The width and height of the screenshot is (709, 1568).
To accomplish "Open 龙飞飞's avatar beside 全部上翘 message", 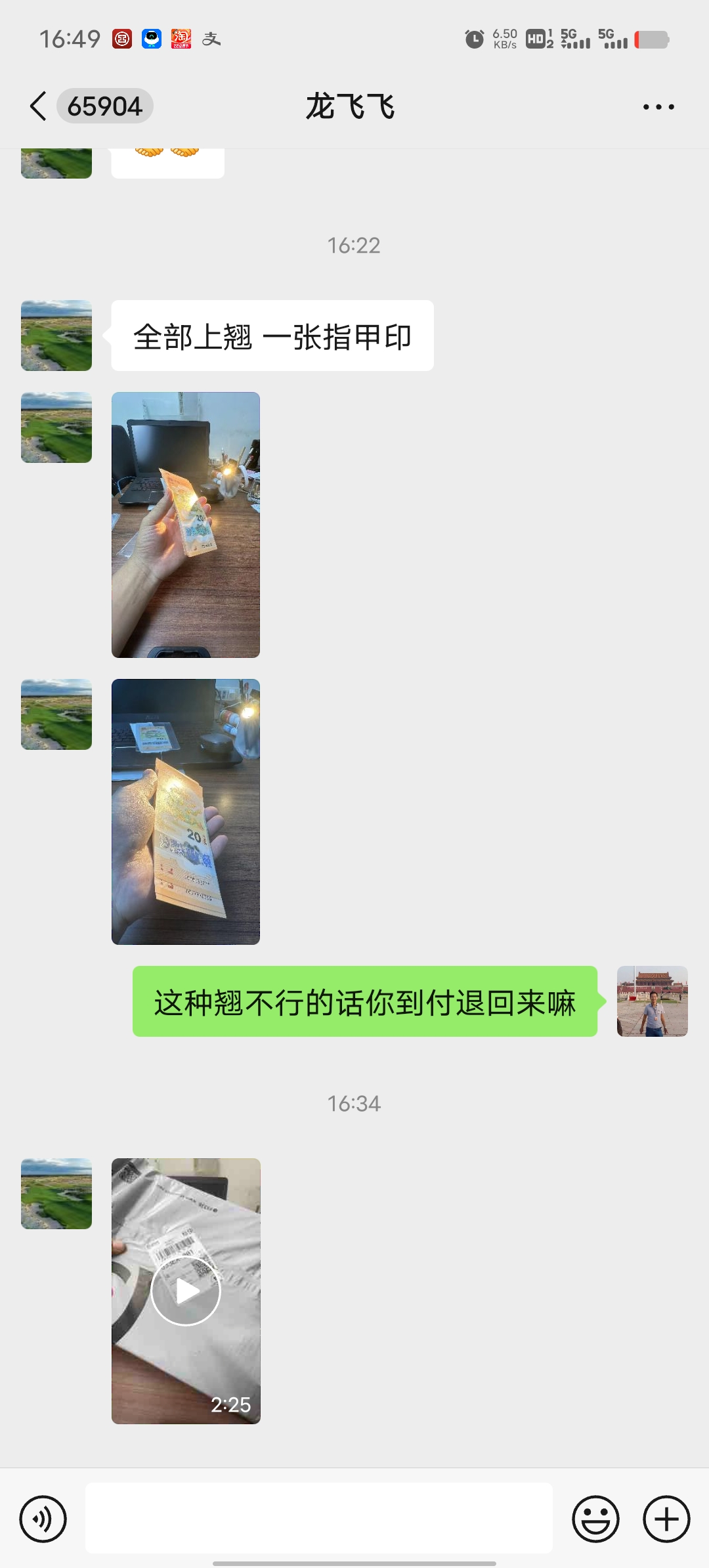I will click(x=56, y=336).
